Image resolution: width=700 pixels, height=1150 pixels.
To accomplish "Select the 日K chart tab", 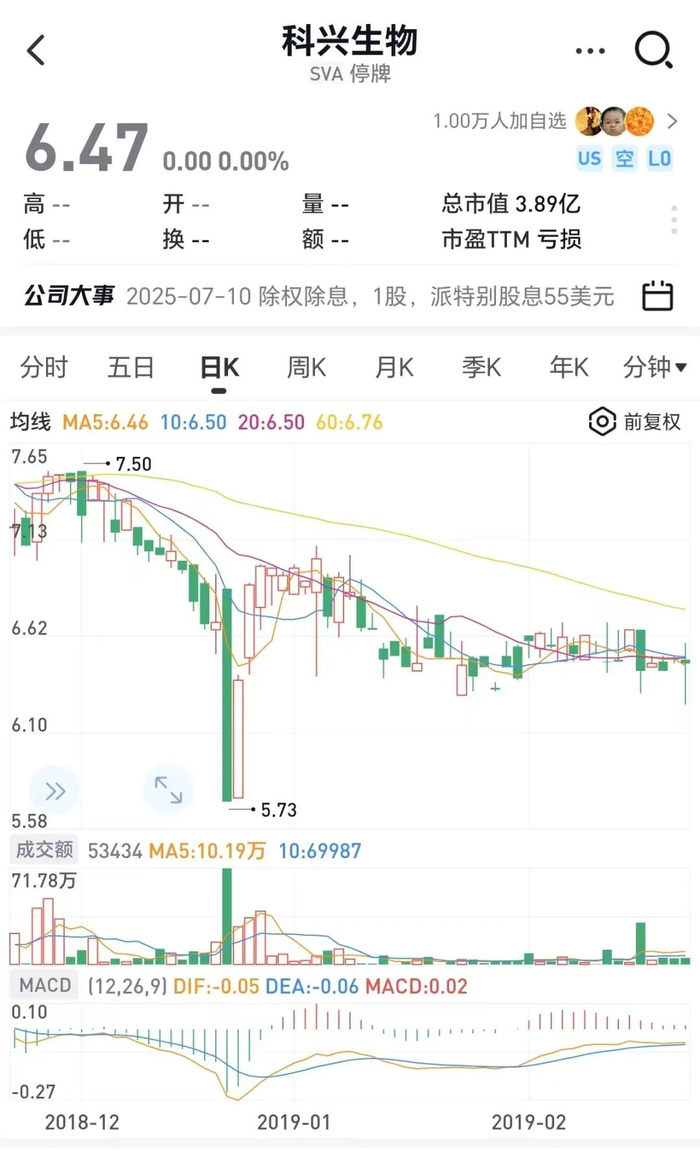I will click(x=219, y=367).
